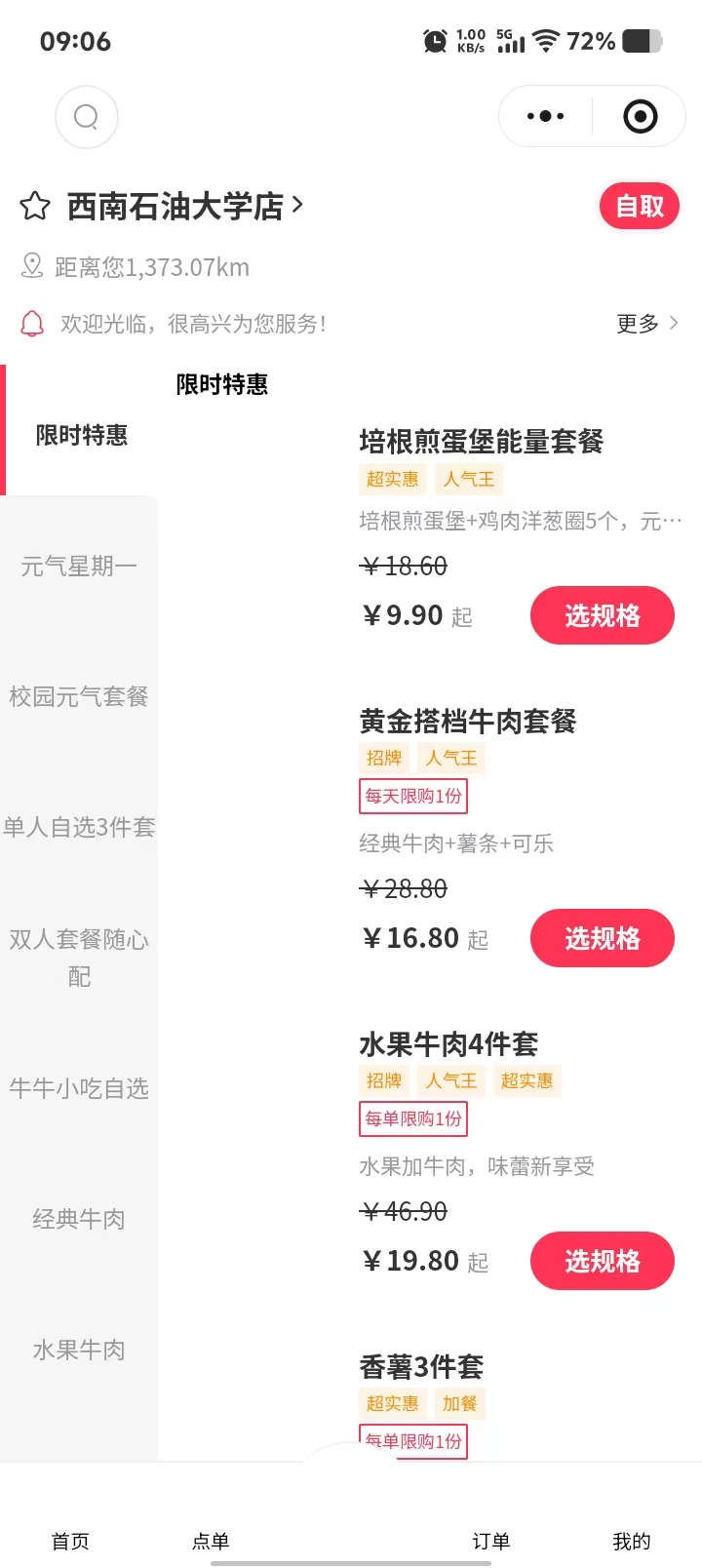The height and width of the screenshot is (1568, 702).
Task: Close the mini program with the circle icon
Action: point(640,117)
